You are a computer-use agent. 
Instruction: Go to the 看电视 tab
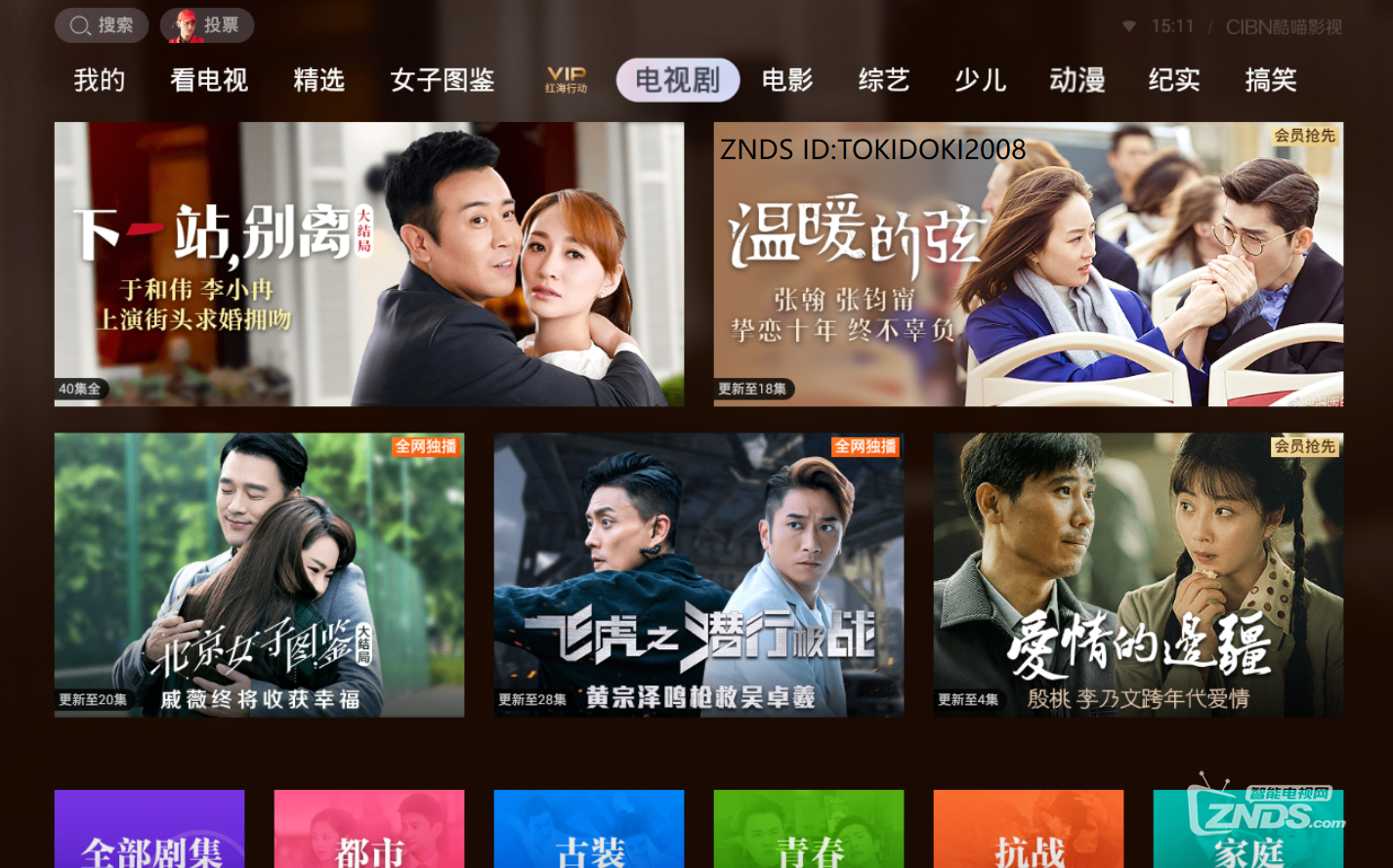point(209,80)
